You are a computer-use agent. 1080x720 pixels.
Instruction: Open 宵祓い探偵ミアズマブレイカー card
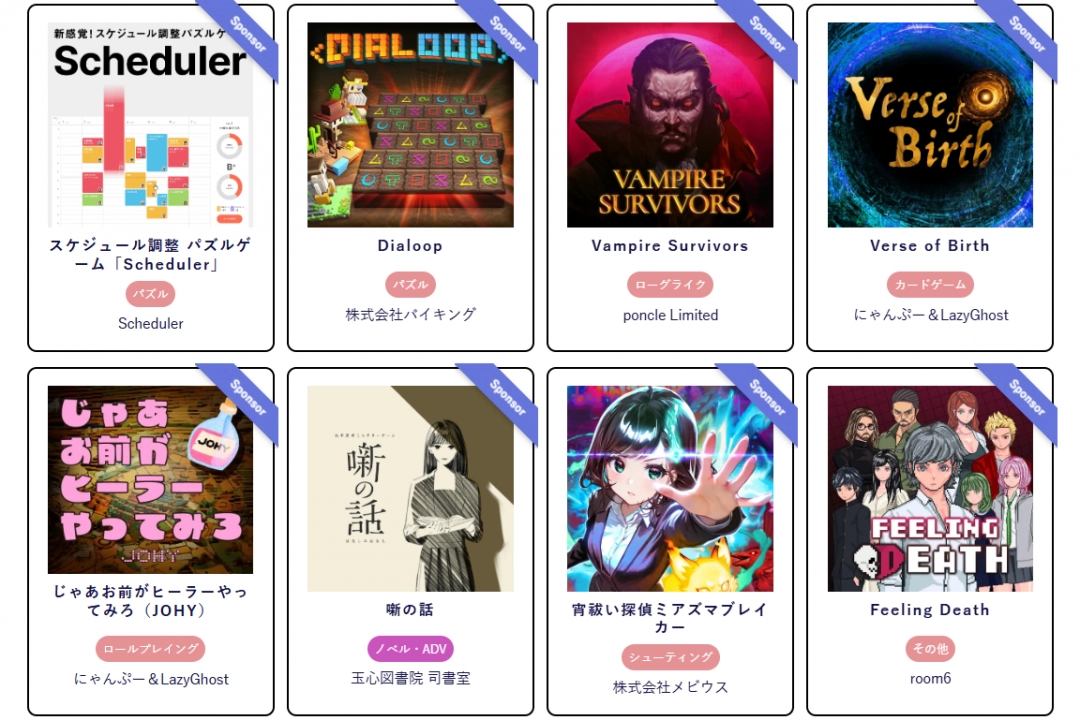click(670, 488)
